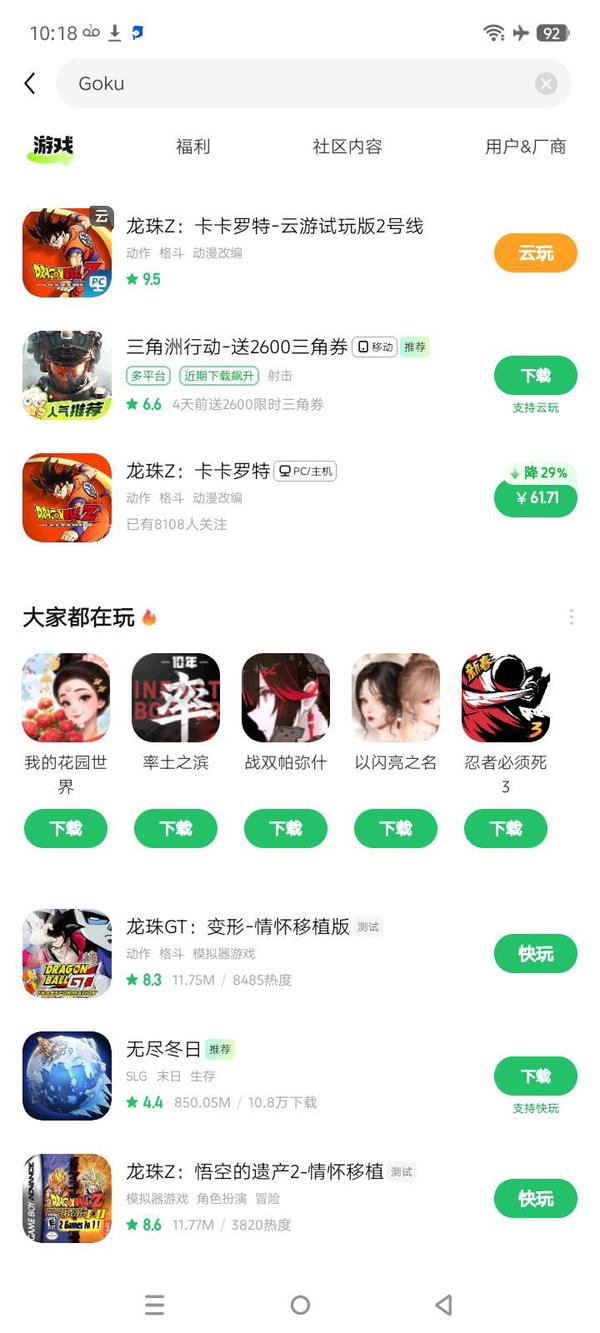
Task: Edit the Goku search field
Action: (x=300, y=84)
